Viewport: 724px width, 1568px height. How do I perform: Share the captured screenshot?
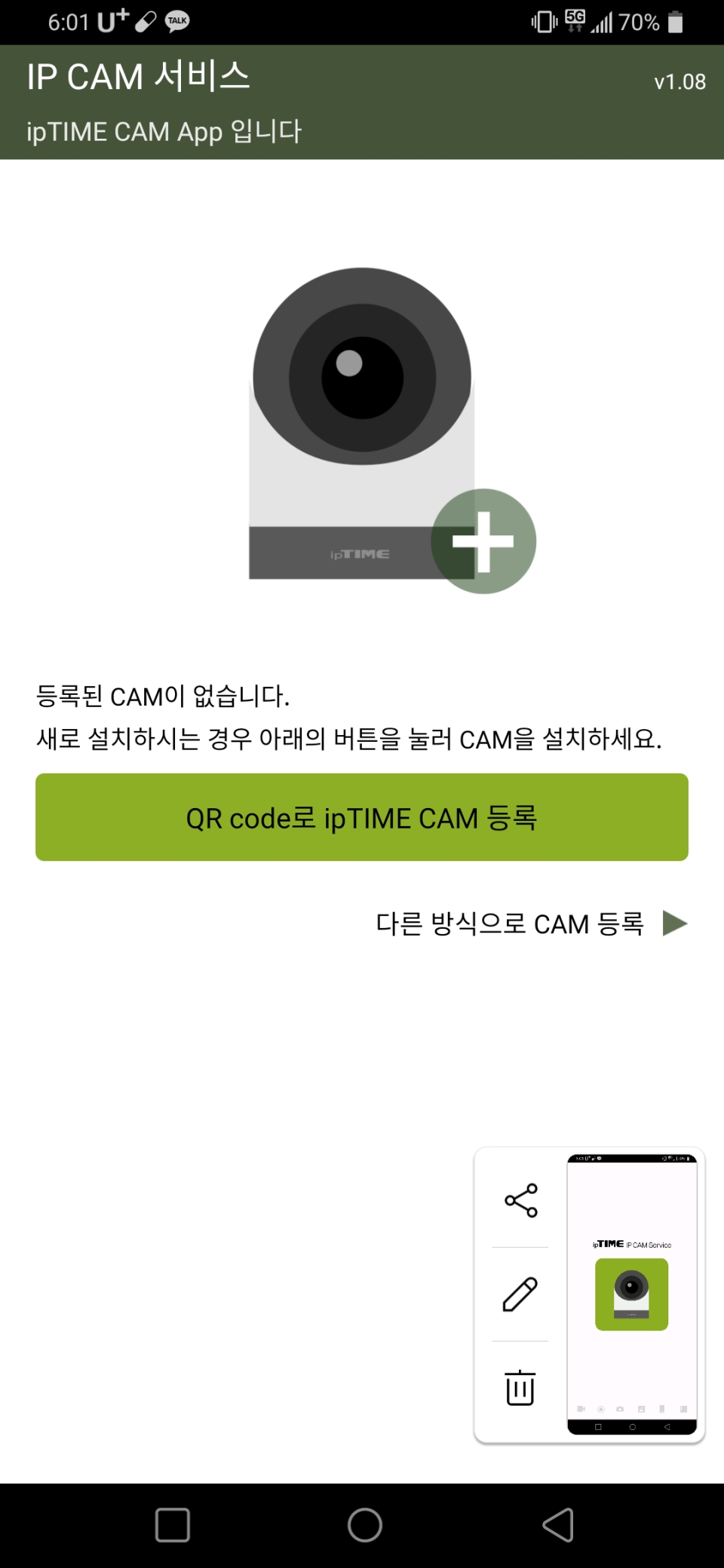click(520, 1200)
